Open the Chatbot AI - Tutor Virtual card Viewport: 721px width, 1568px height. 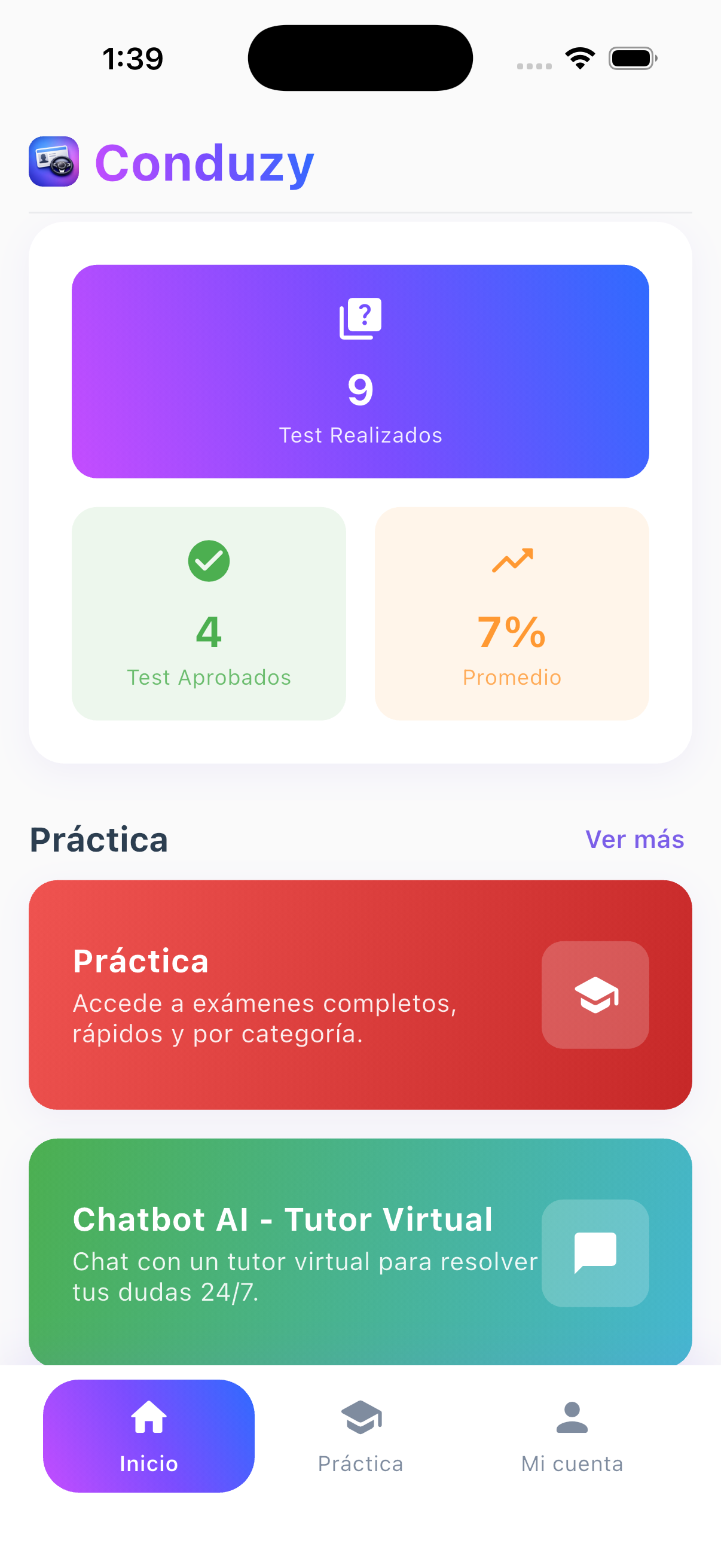[360, 1252]
